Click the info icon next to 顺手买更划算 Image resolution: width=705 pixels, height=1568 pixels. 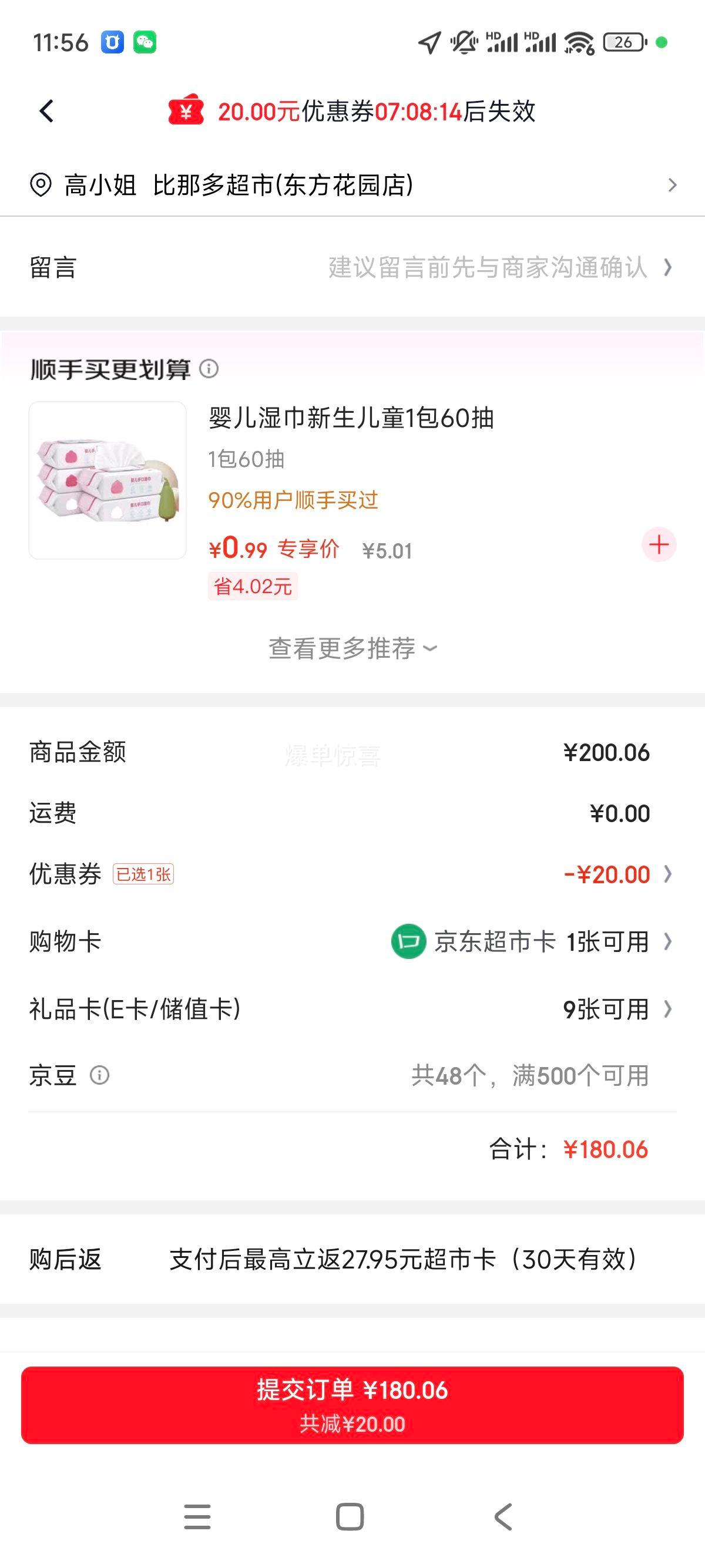[210, 370]
